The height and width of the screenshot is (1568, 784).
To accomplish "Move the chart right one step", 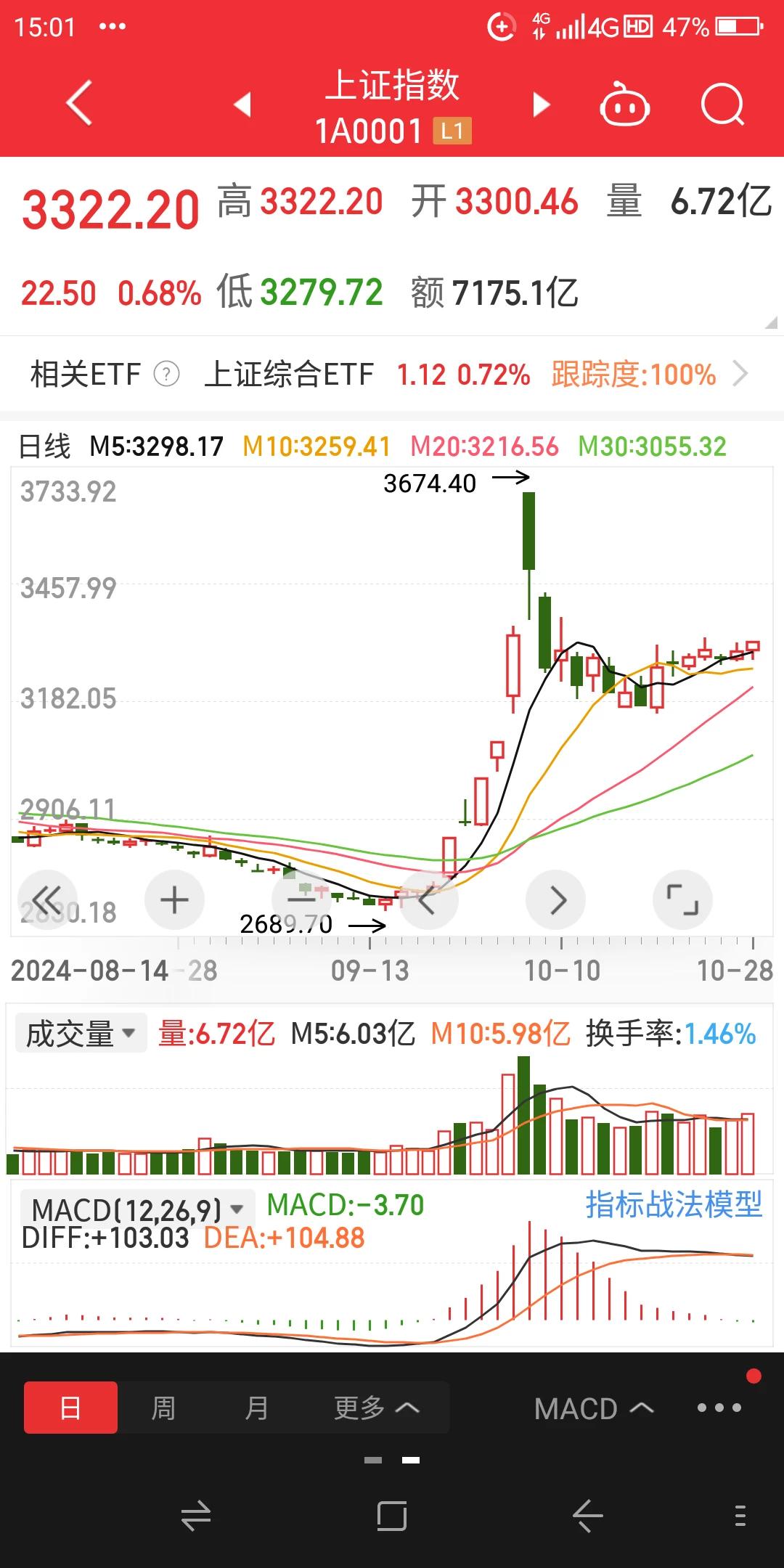I will pos(556,900).
